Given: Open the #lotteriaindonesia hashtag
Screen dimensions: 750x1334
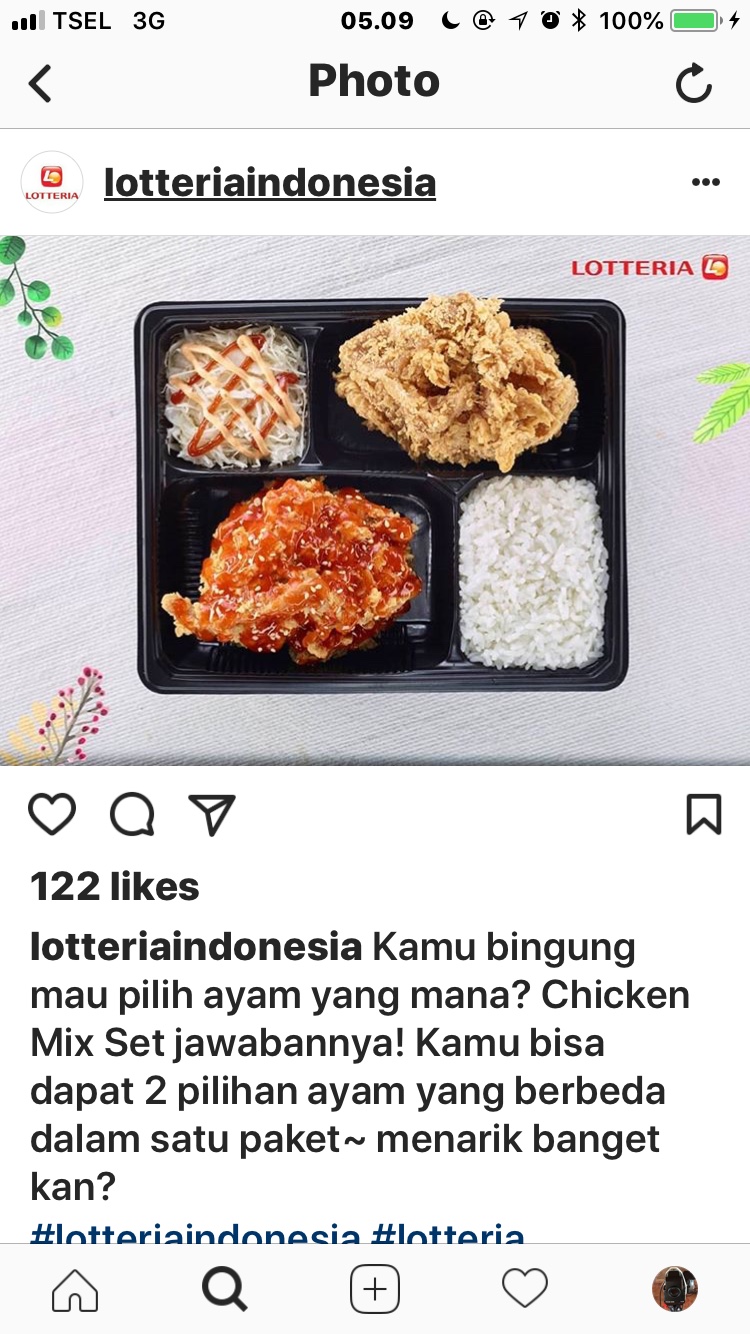Looking at the screenshot, I should point(195,1233).
